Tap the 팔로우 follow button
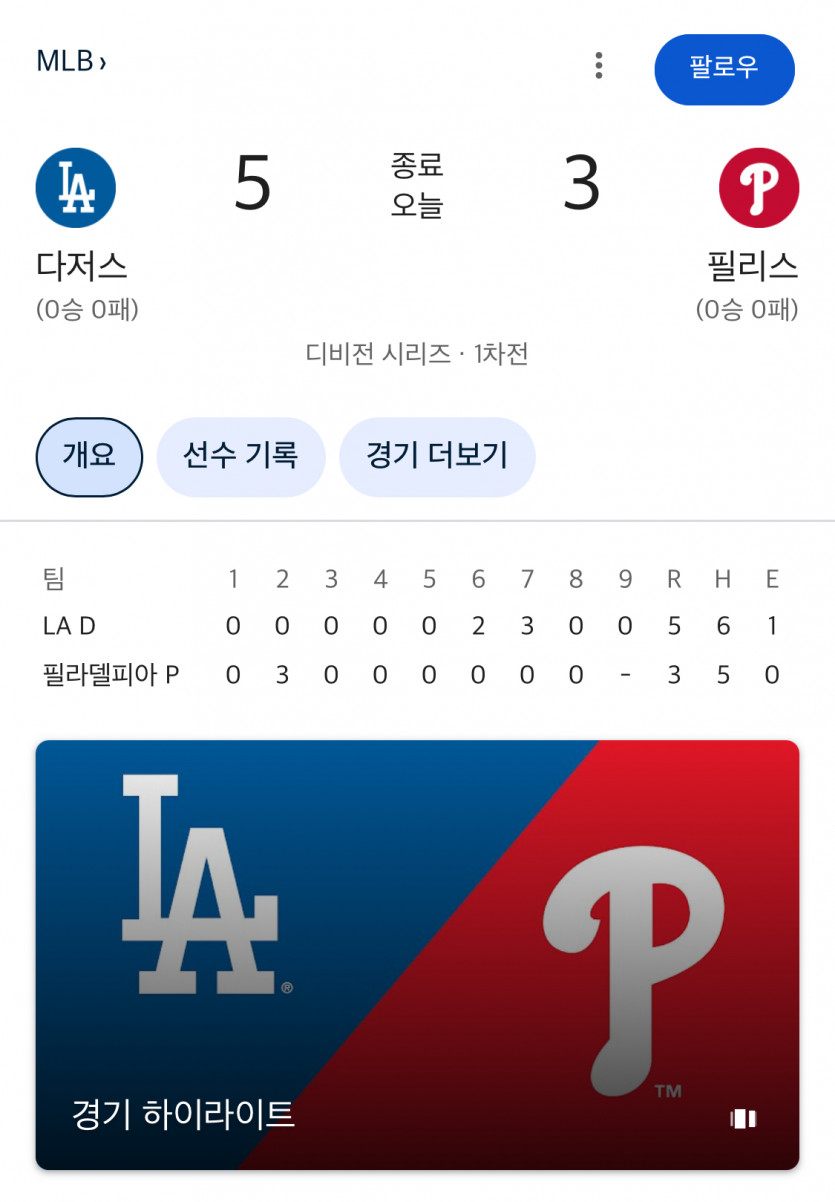835x1202 pixels. point(724,69)
